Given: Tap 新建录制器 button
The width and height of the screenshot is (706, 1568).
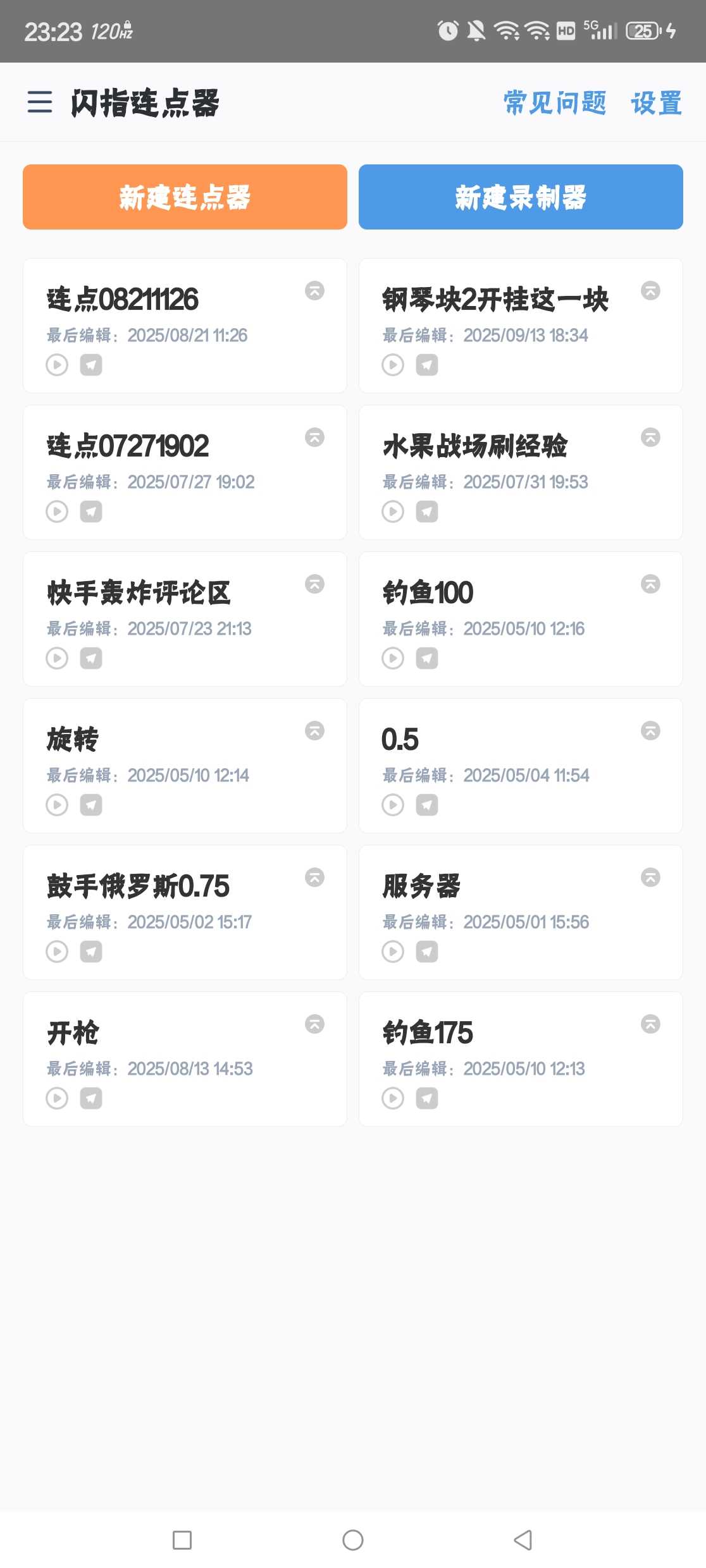Looking at the screenshot, I should [521, 197].
